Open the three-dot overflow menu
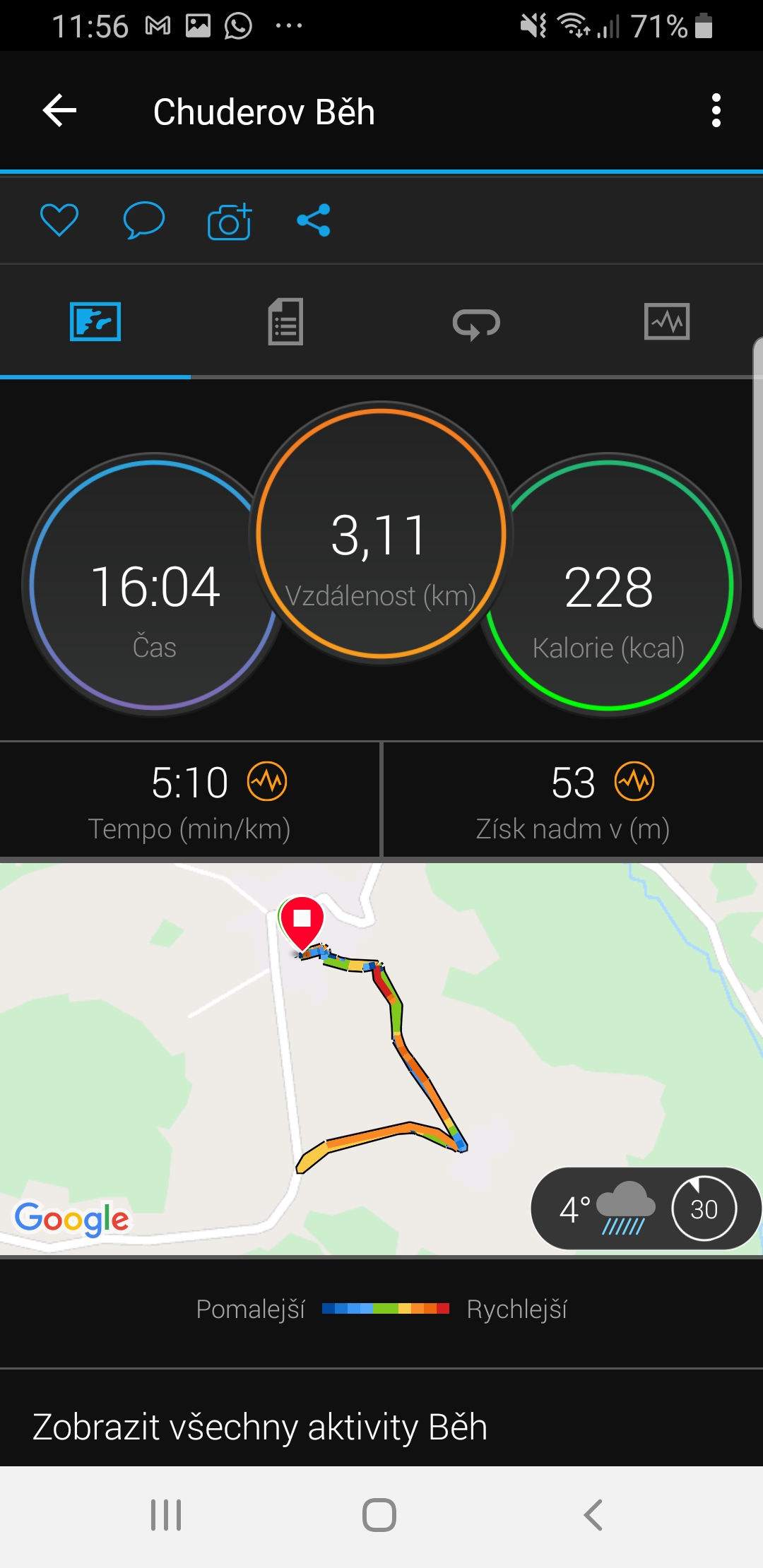This screenshot has width=763, height=1568. 716,111
